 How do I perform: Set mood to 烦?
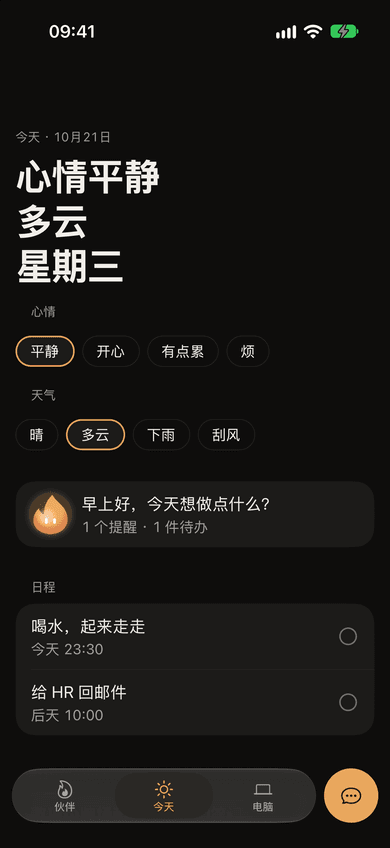(x=248, y=352)
